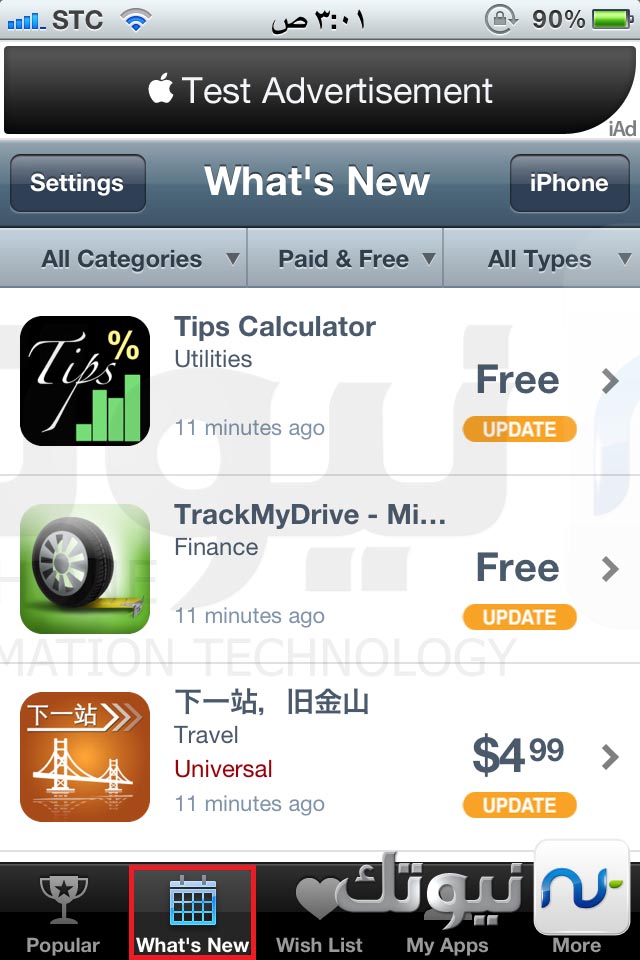Viewport: 640px width, 960px height.
Task: View the TrackMyDrive app details
Action: click(320, 568)
